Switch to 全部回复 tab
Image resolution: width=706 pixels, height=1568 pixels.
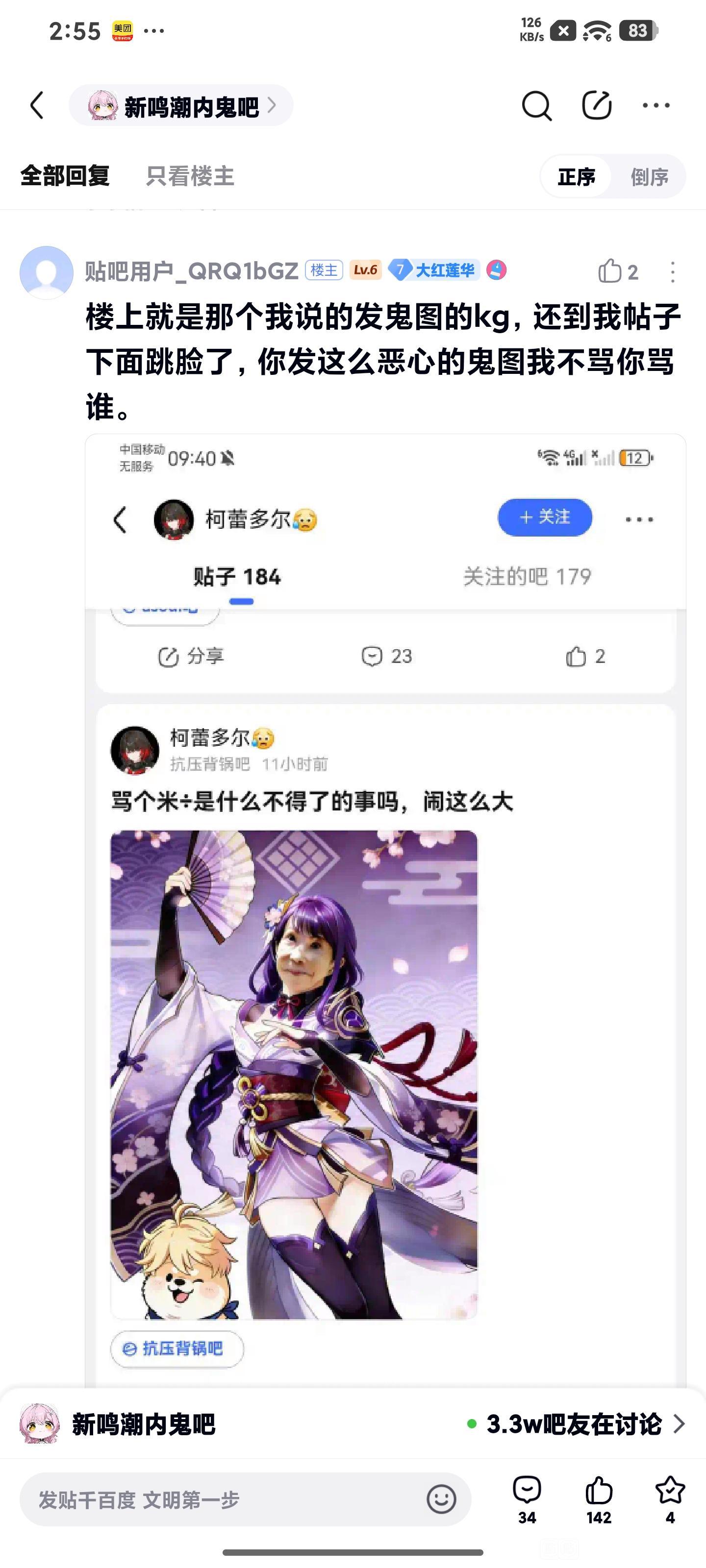[x=65, y=176]
